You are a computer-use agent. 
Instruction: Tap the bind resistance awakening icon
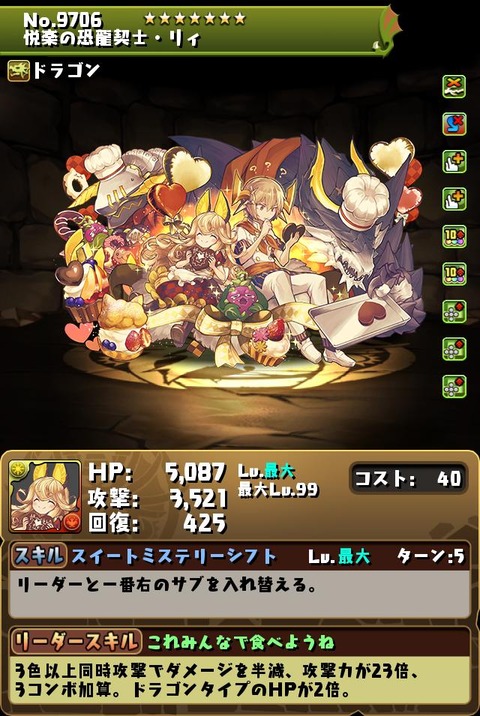(454, 87)
